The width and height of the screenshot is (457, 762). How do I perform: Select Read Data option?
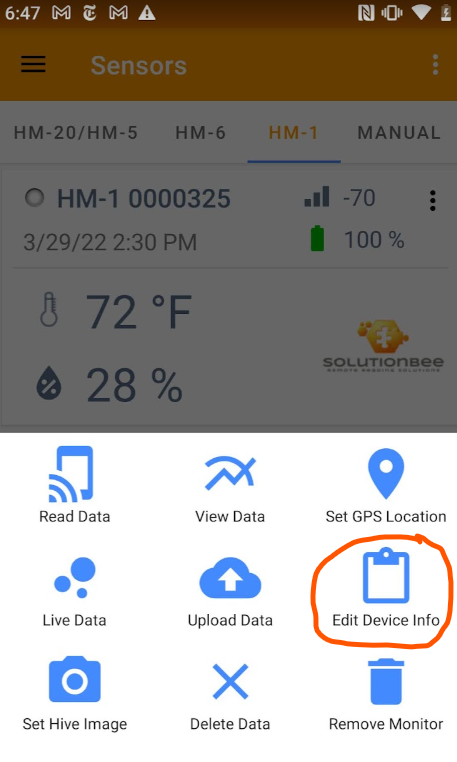click(74, 485)
